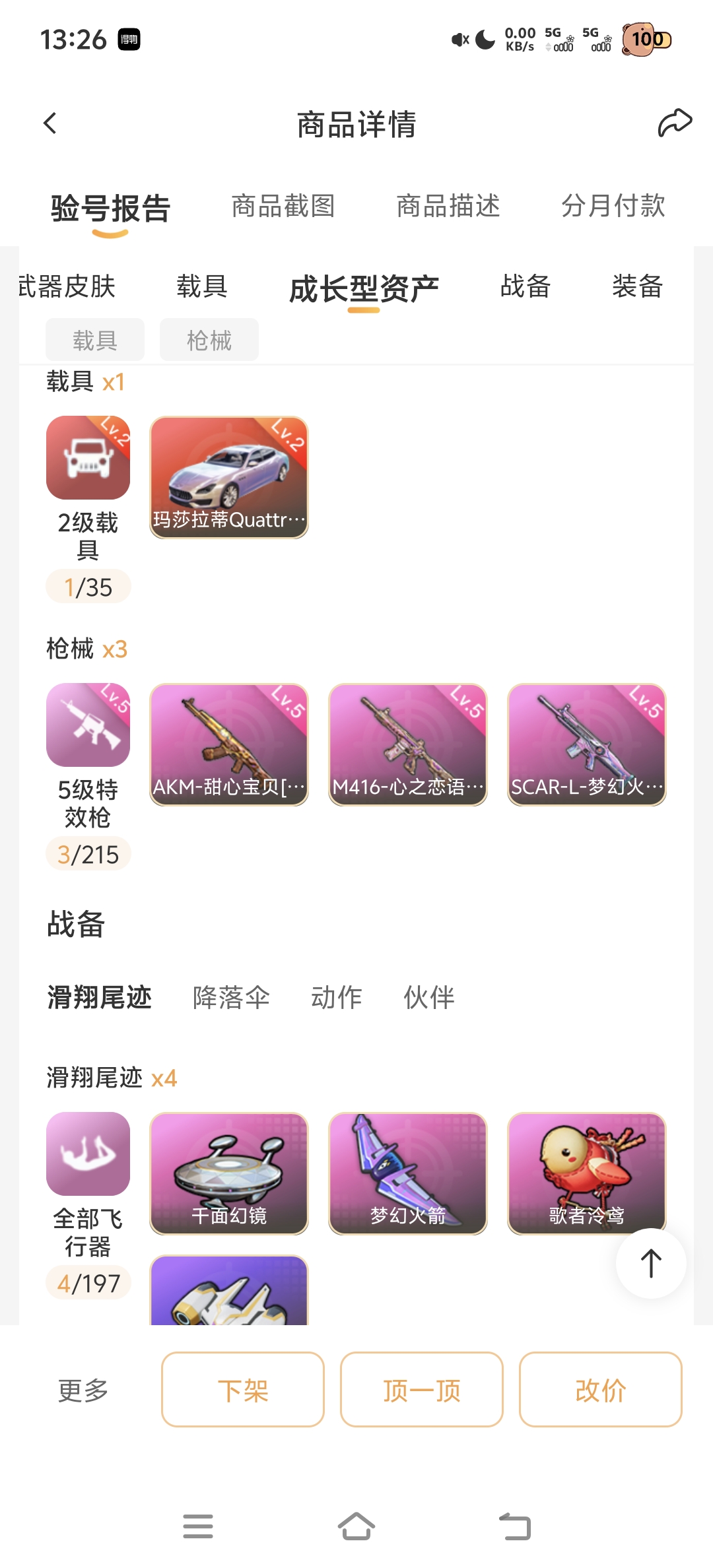Select the 武器皮肤 category
This screenshot has width=713, height=1568.
(67, 286)
